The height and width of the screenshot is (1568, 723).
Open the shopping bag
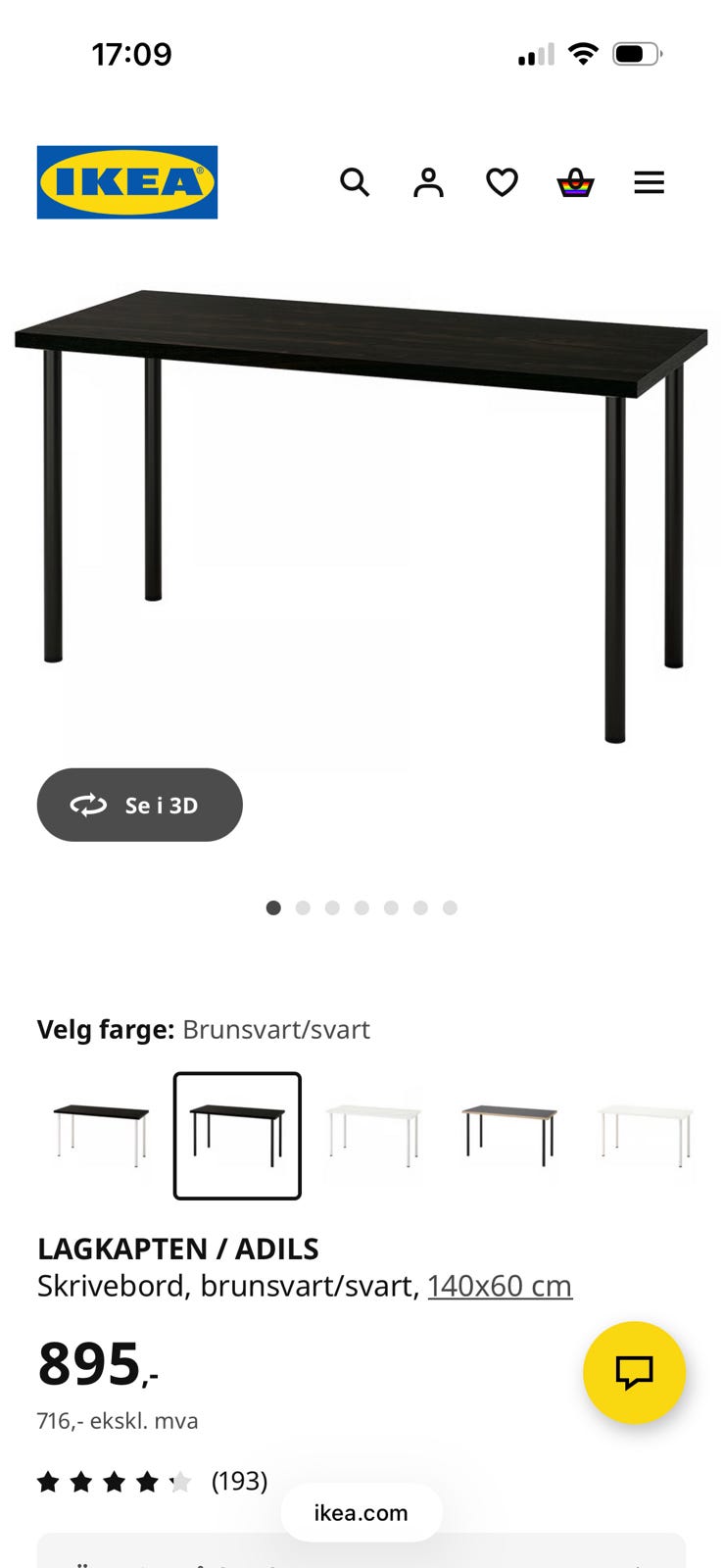[x=574, y=182]
